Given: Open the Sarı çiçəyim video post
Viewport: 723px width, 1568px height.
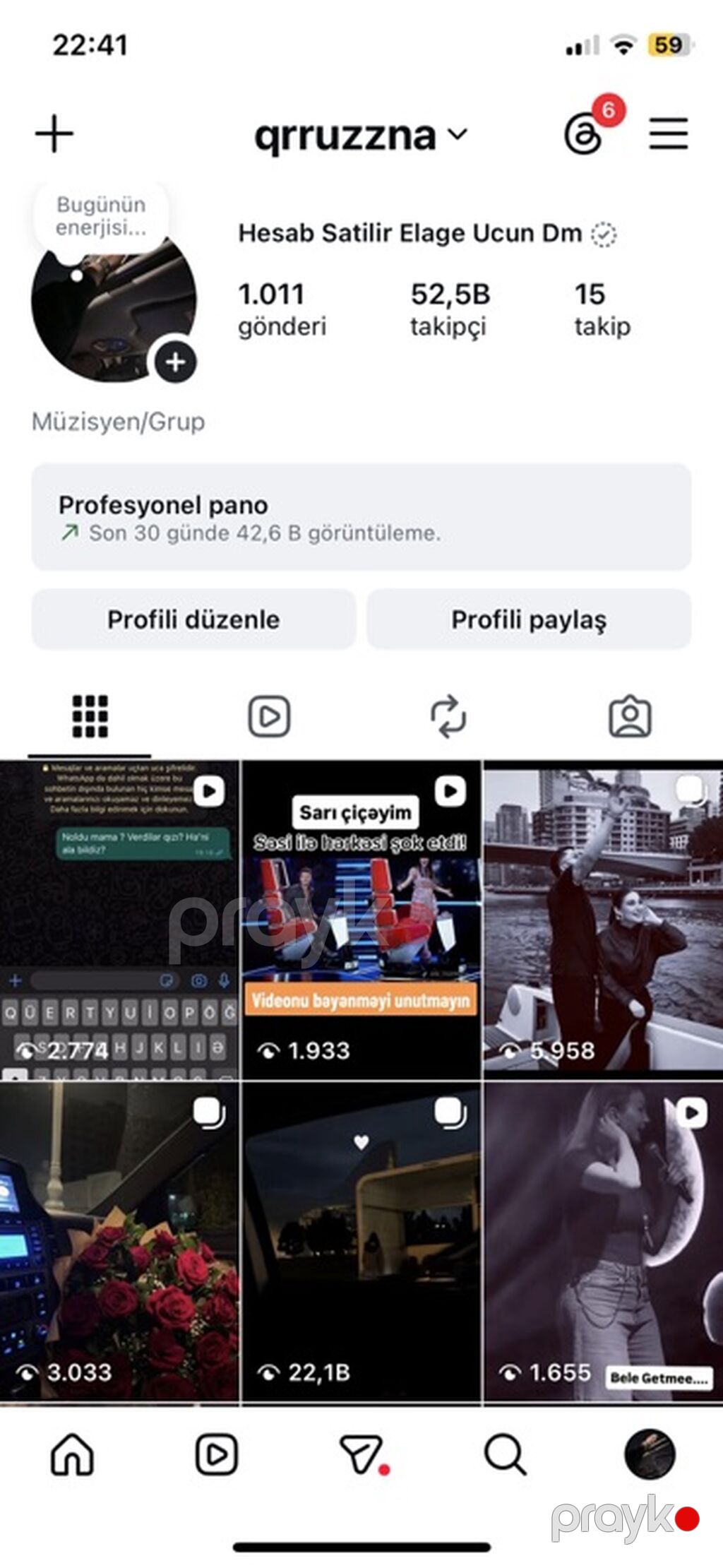Looking at the screenshot, I should tap(361, 920).
